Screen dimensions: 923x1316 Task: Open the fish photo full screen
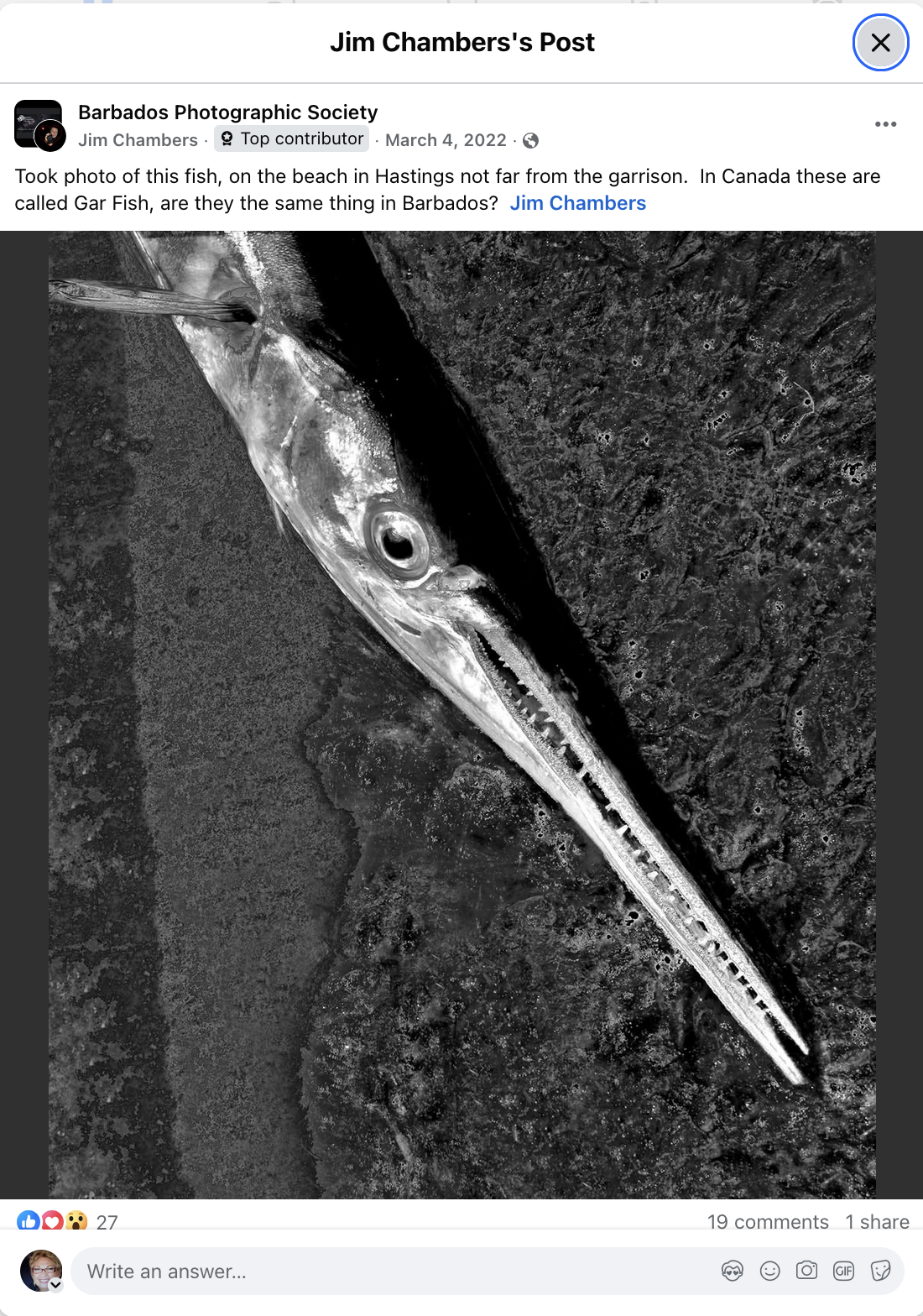coord(461,713)
